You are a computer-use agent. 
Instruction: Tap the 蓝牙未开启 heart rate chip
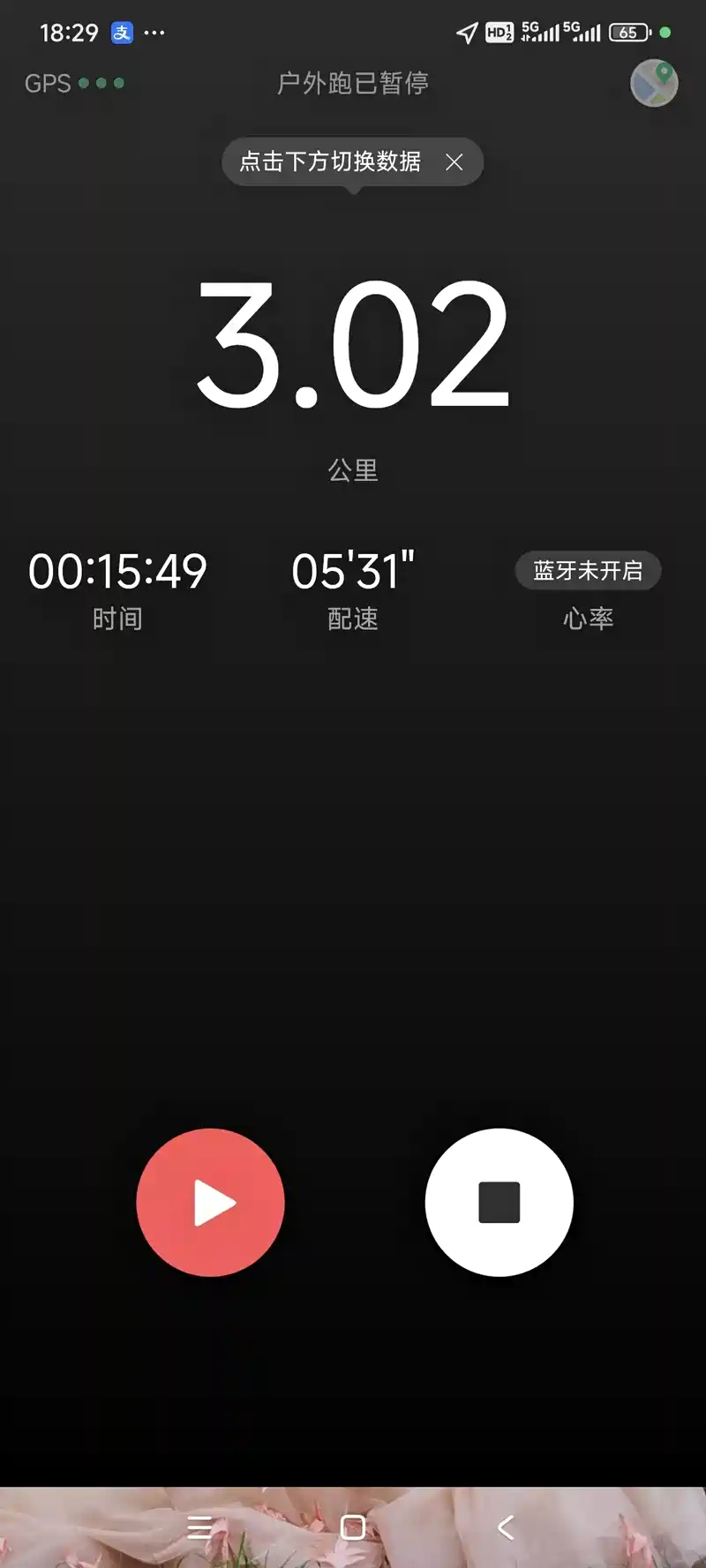point(588,571)
